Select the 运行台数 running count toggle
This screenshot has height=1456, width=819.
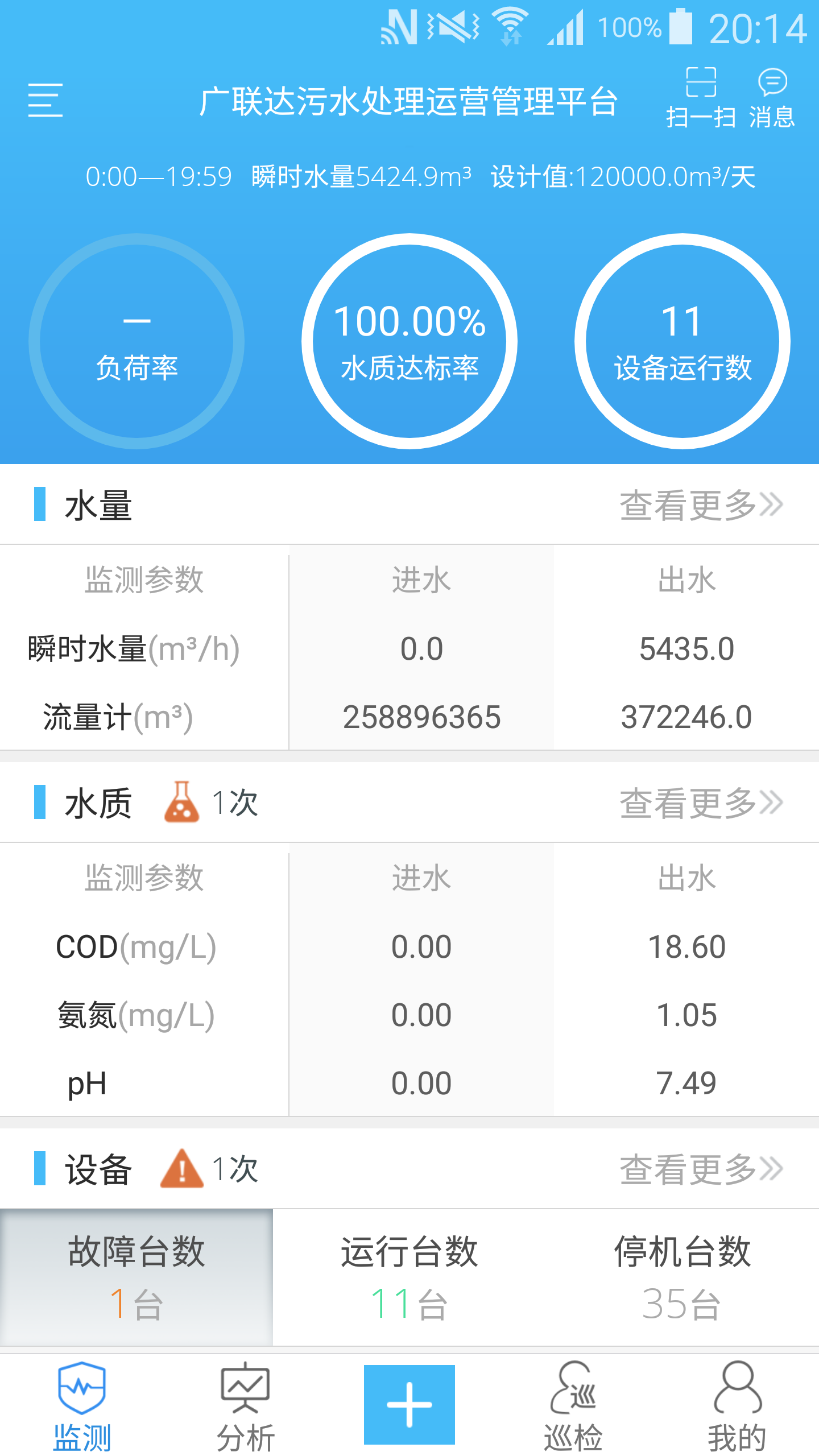coord(409,1268)
